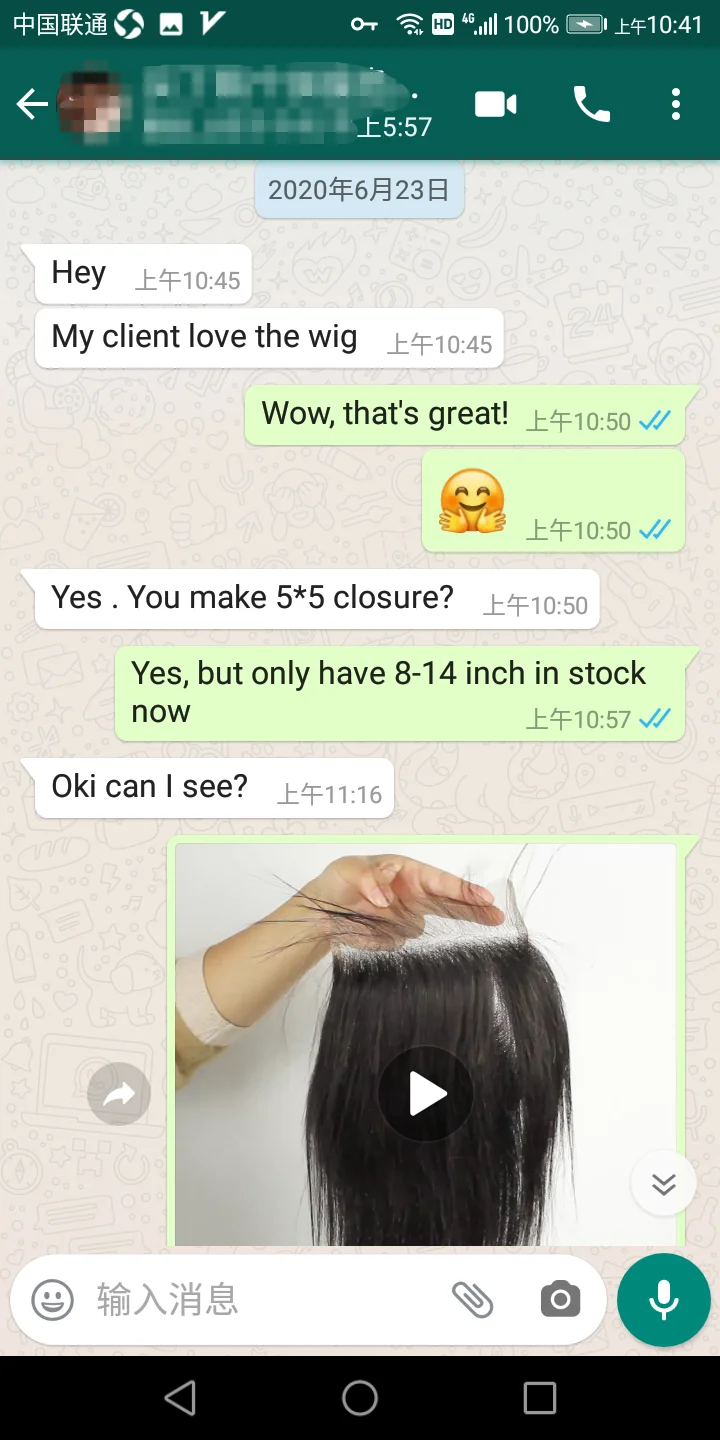This screenshot has width=720, height=1440.
Task: Open the overflow menu
Action: coord(676,104)
